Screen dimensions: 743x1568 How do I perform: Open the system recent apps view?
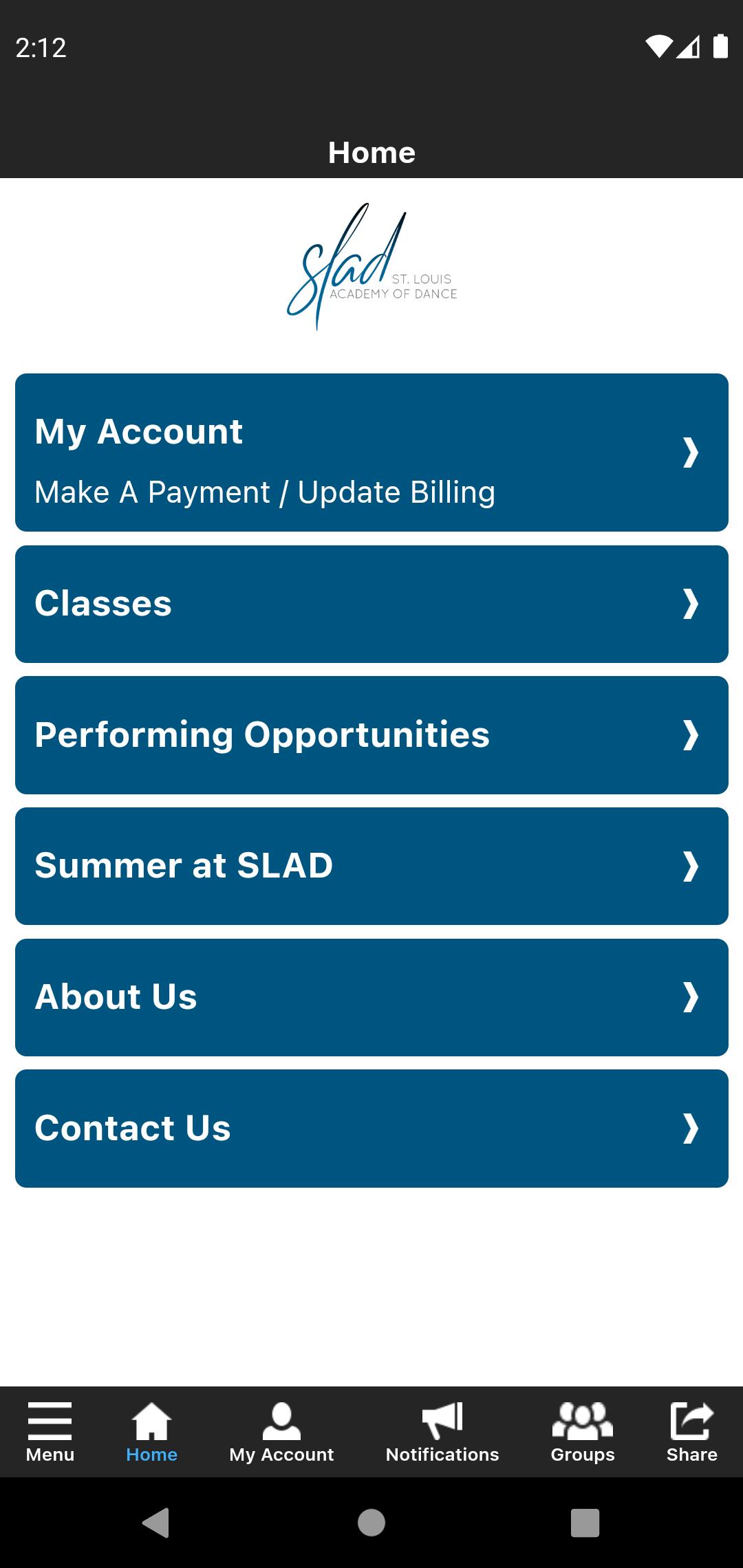click(x=585, y=1523)
